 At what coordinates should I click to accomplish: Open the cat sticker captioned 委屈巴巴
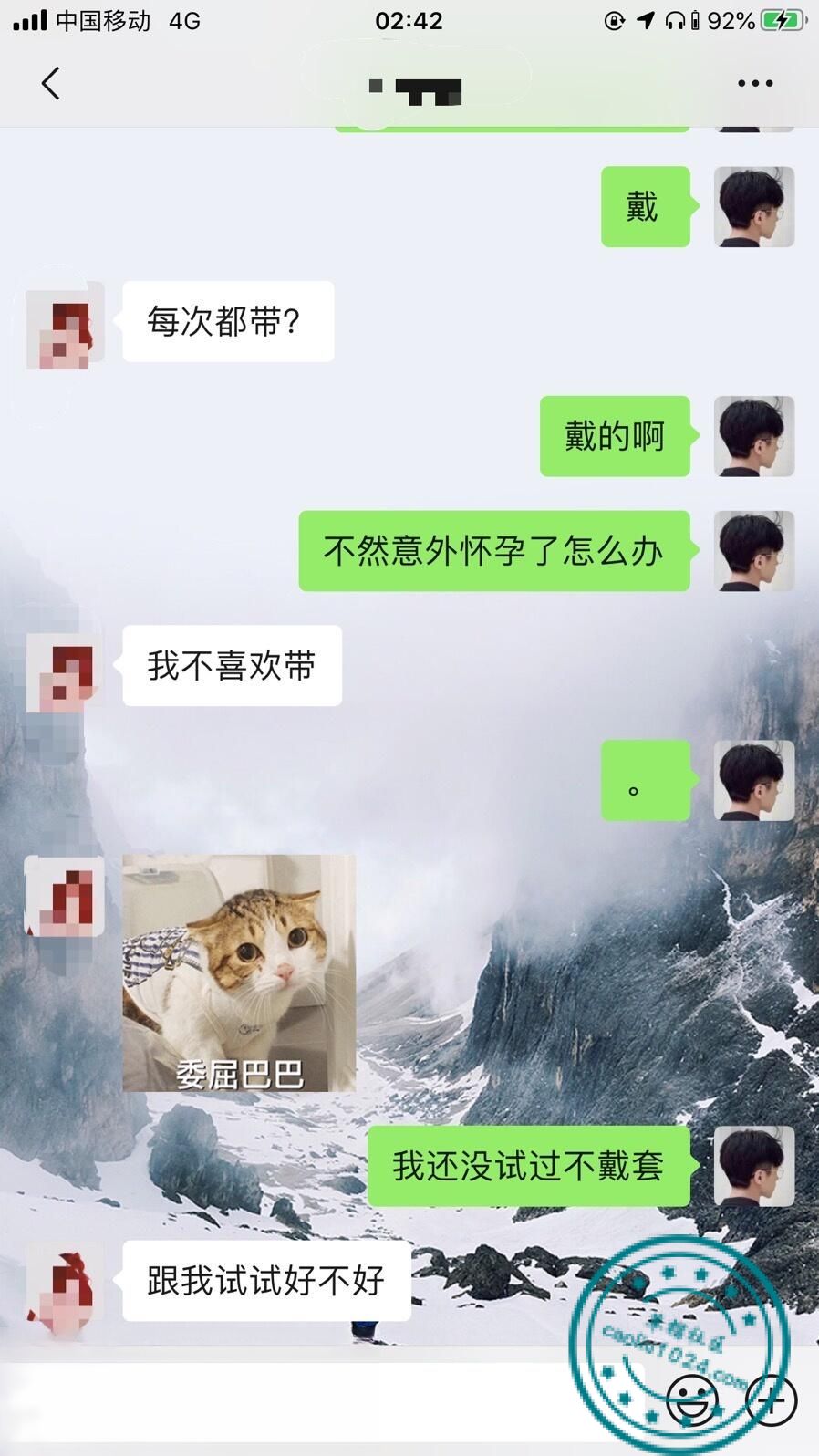coord(239,972)
